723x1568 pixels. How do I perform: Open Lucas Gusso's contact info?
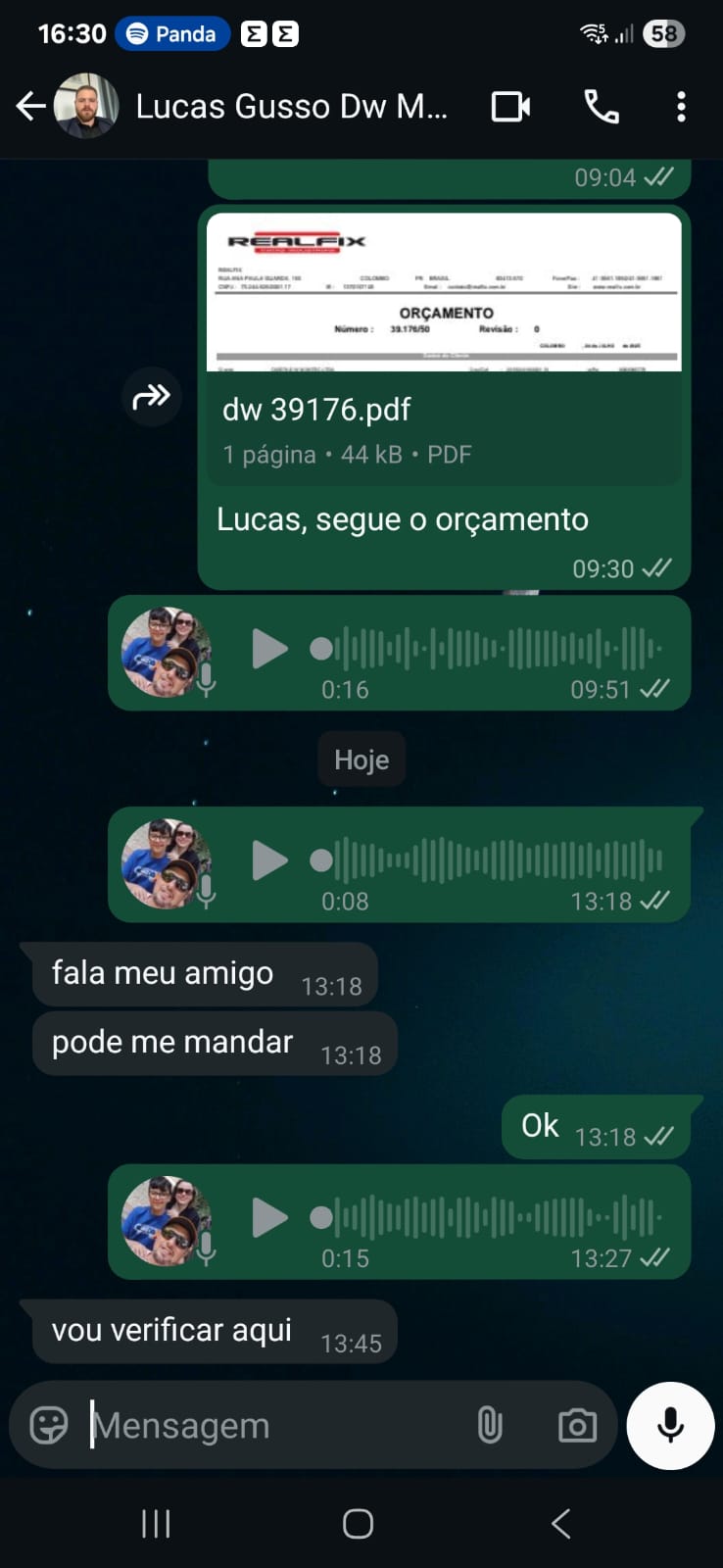click(291, 106)
